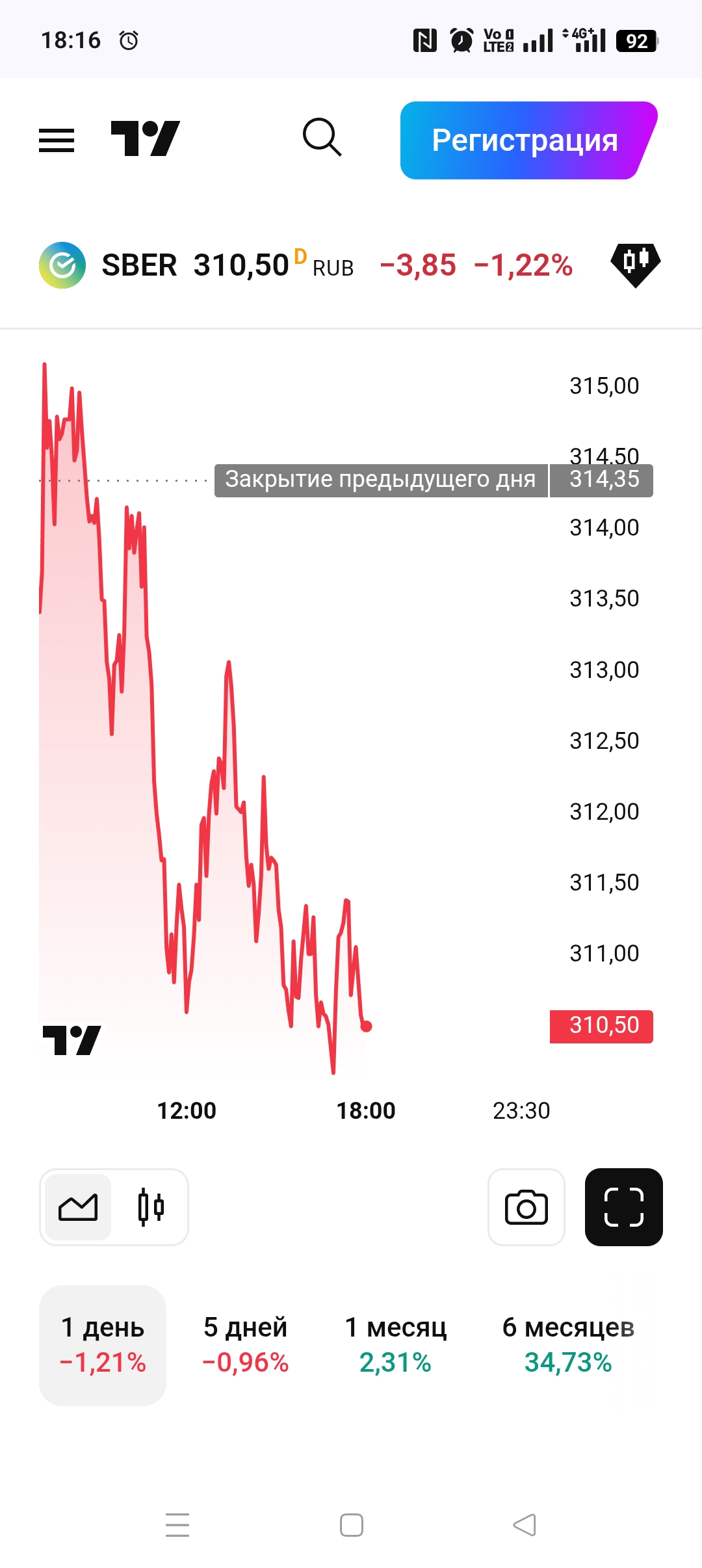Screen dimensions: 702x1568
Task: Tap the Регистрация button
Action: tap(525, 140)
